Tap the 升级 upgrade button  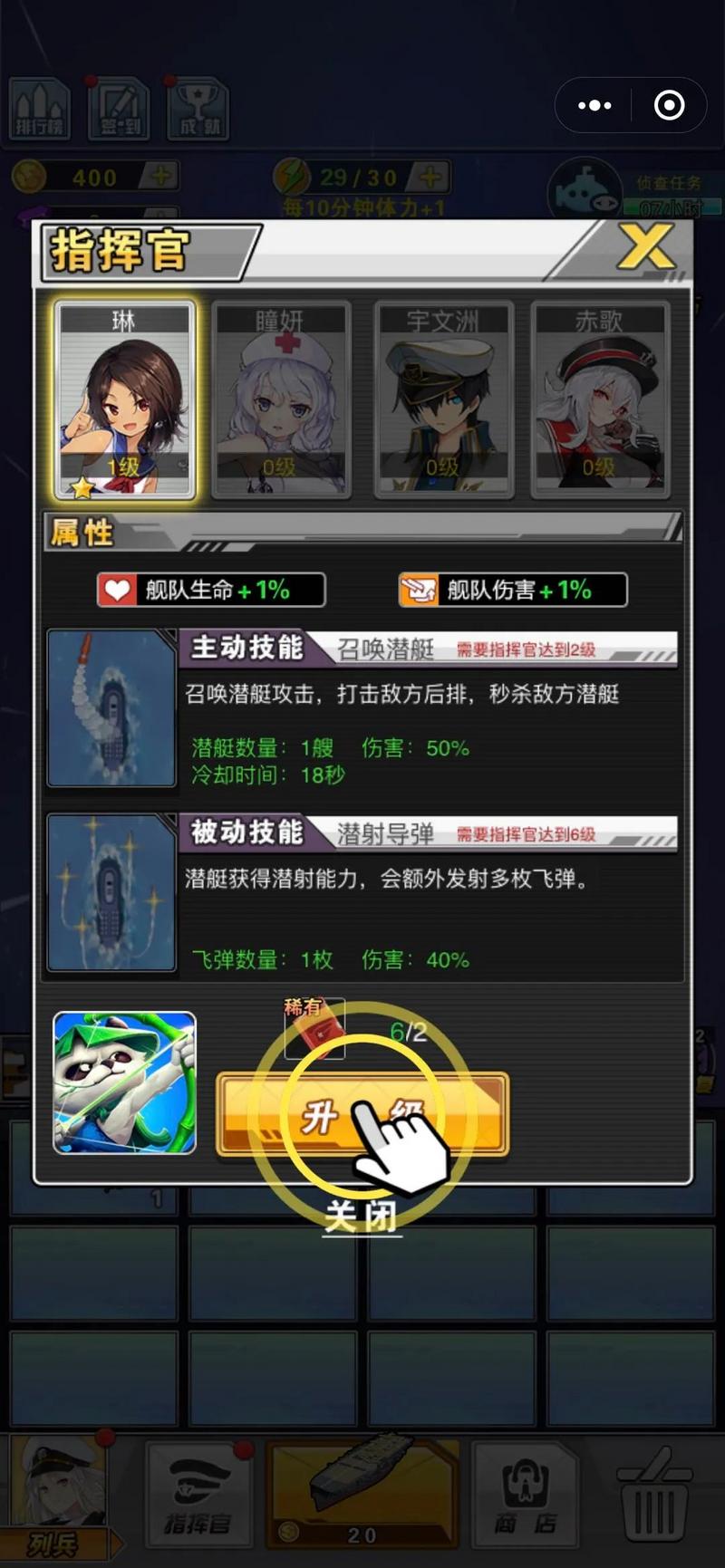point(362,1115)
